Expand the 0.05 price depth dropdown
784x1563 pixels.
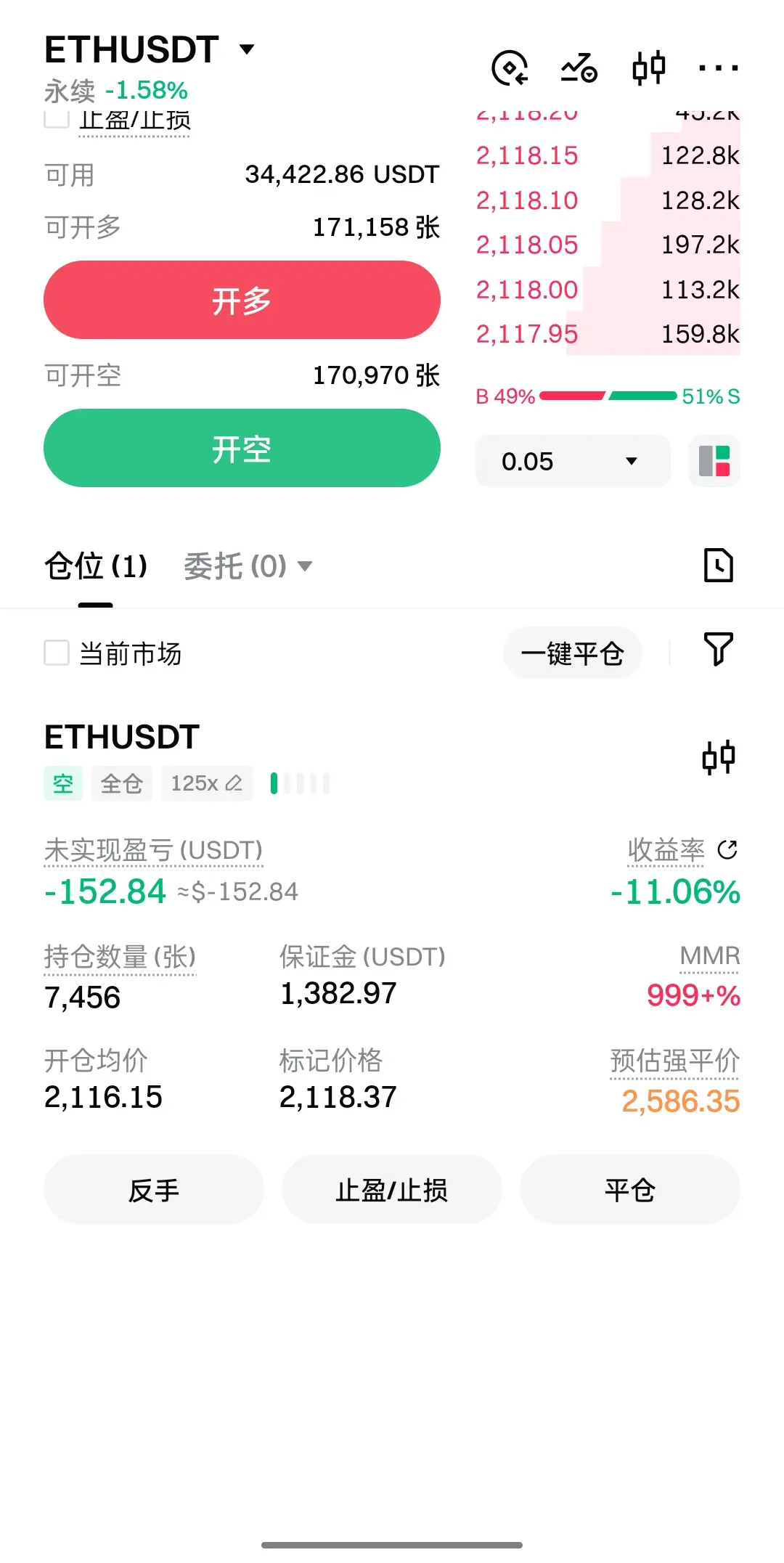click(x=572, y=461)
